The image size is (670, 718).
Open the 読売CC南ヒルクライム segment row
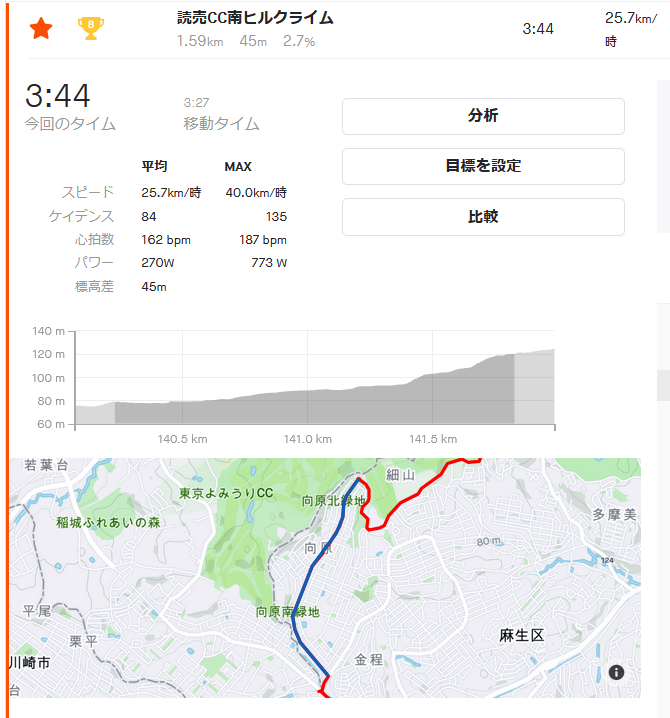click(255, 18)
